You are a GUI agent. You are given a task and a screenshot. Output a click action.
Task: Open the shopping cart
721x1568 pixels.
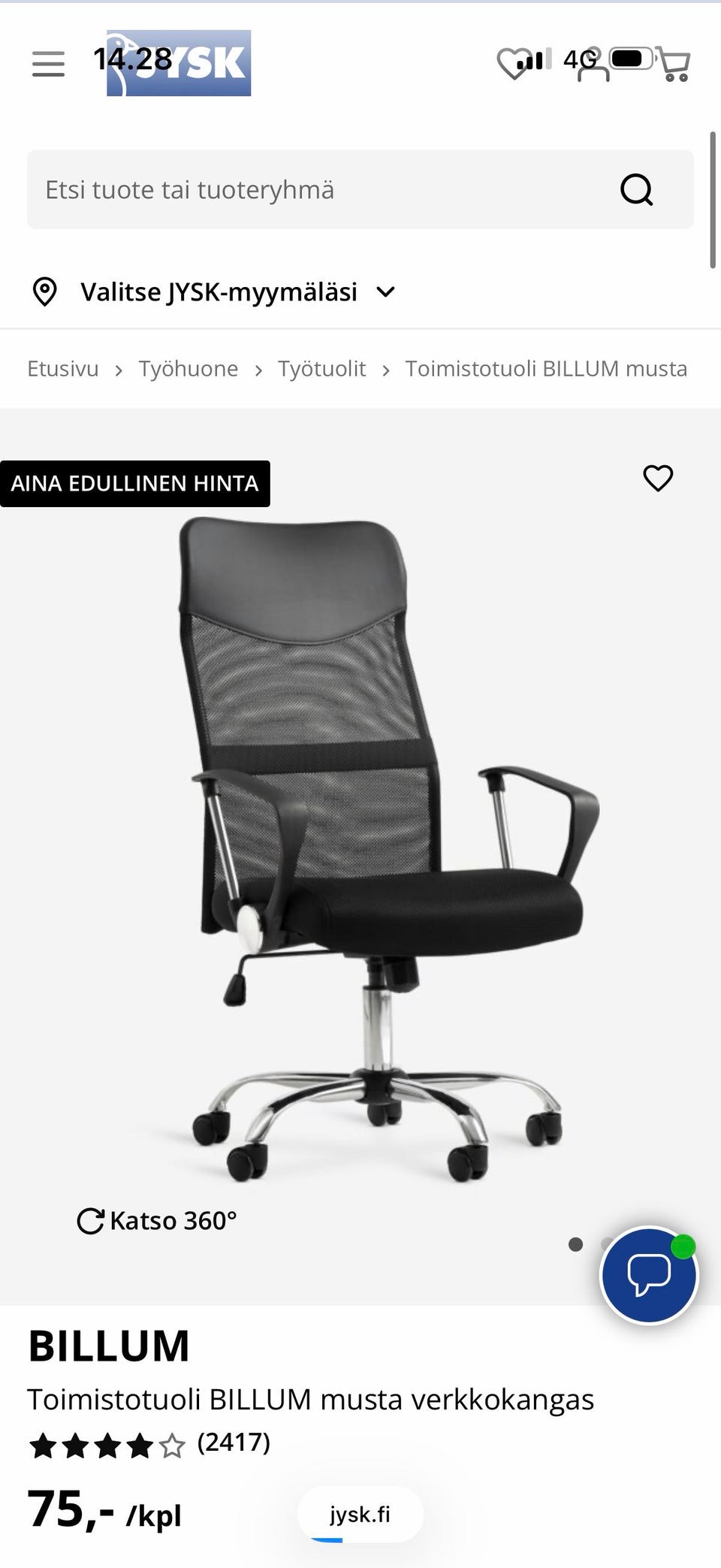tap(674, 65)
